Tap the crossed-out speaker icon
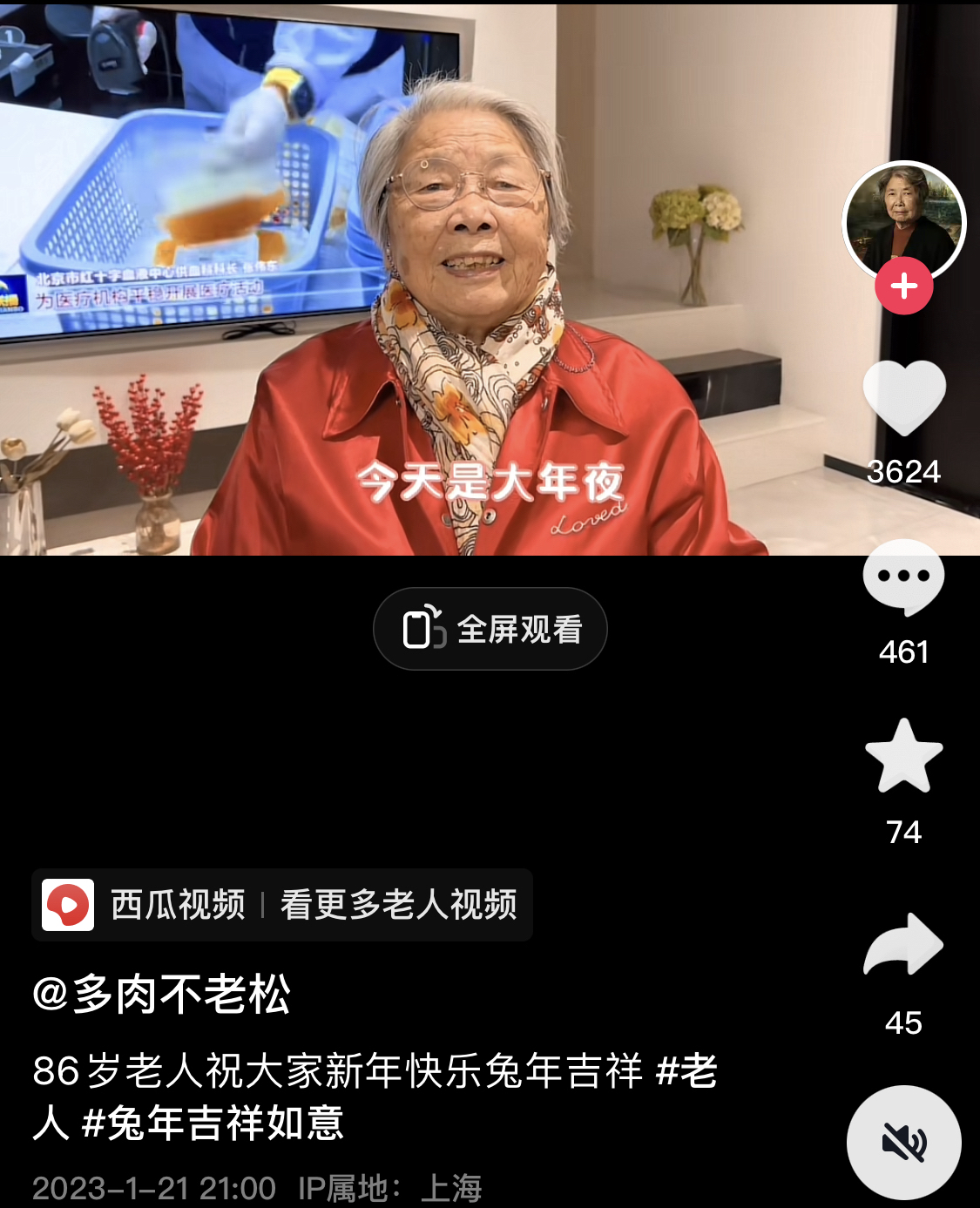This screenshot has height=1208, width=980. [904, 1142]
